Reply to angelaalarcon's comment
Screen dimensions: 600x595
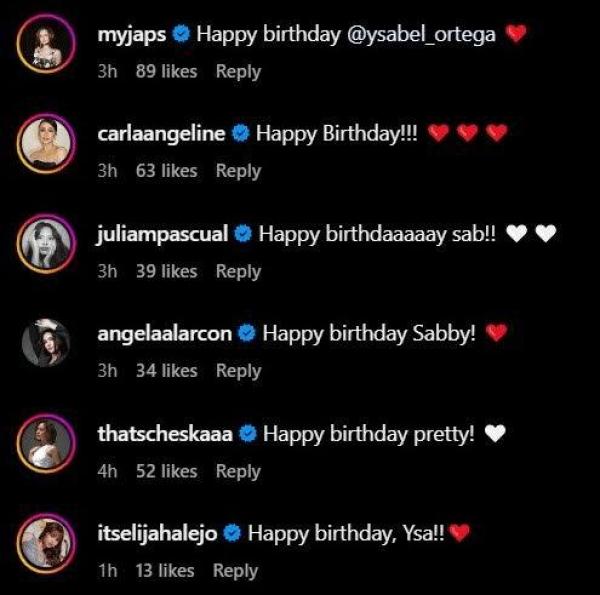click(x=238, y=371)
